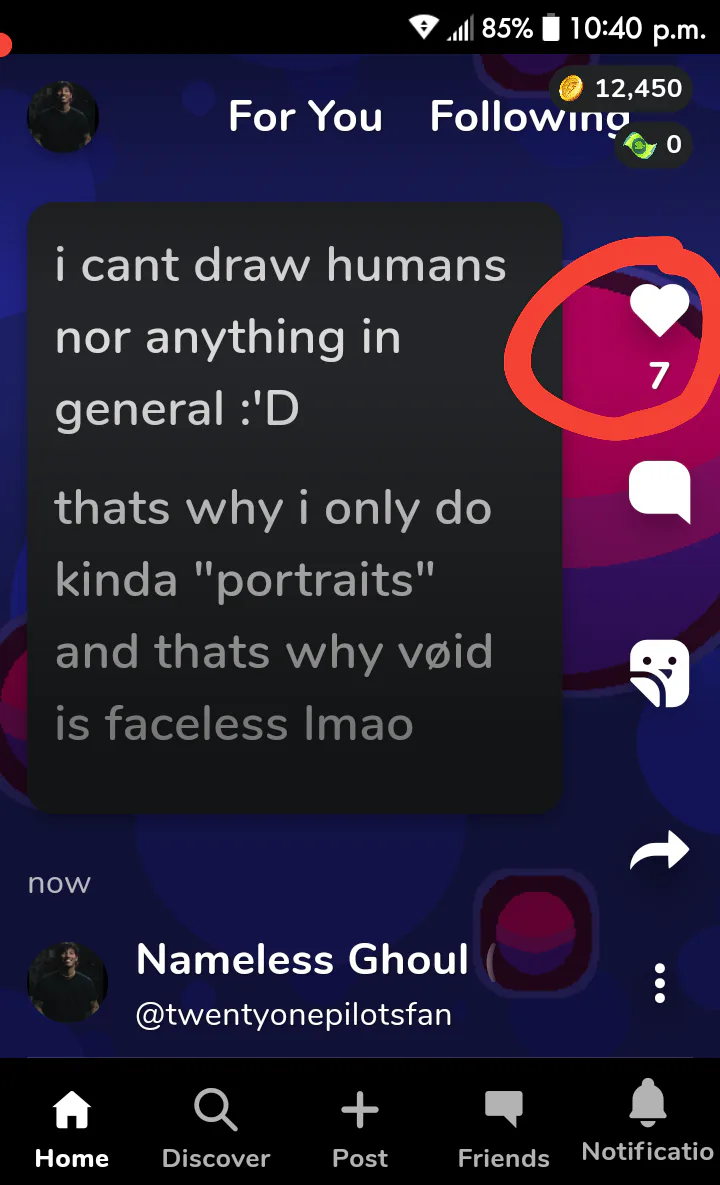Go to the Home tab
Viewport: 720px width, 1185px height.
(72, 1129)
